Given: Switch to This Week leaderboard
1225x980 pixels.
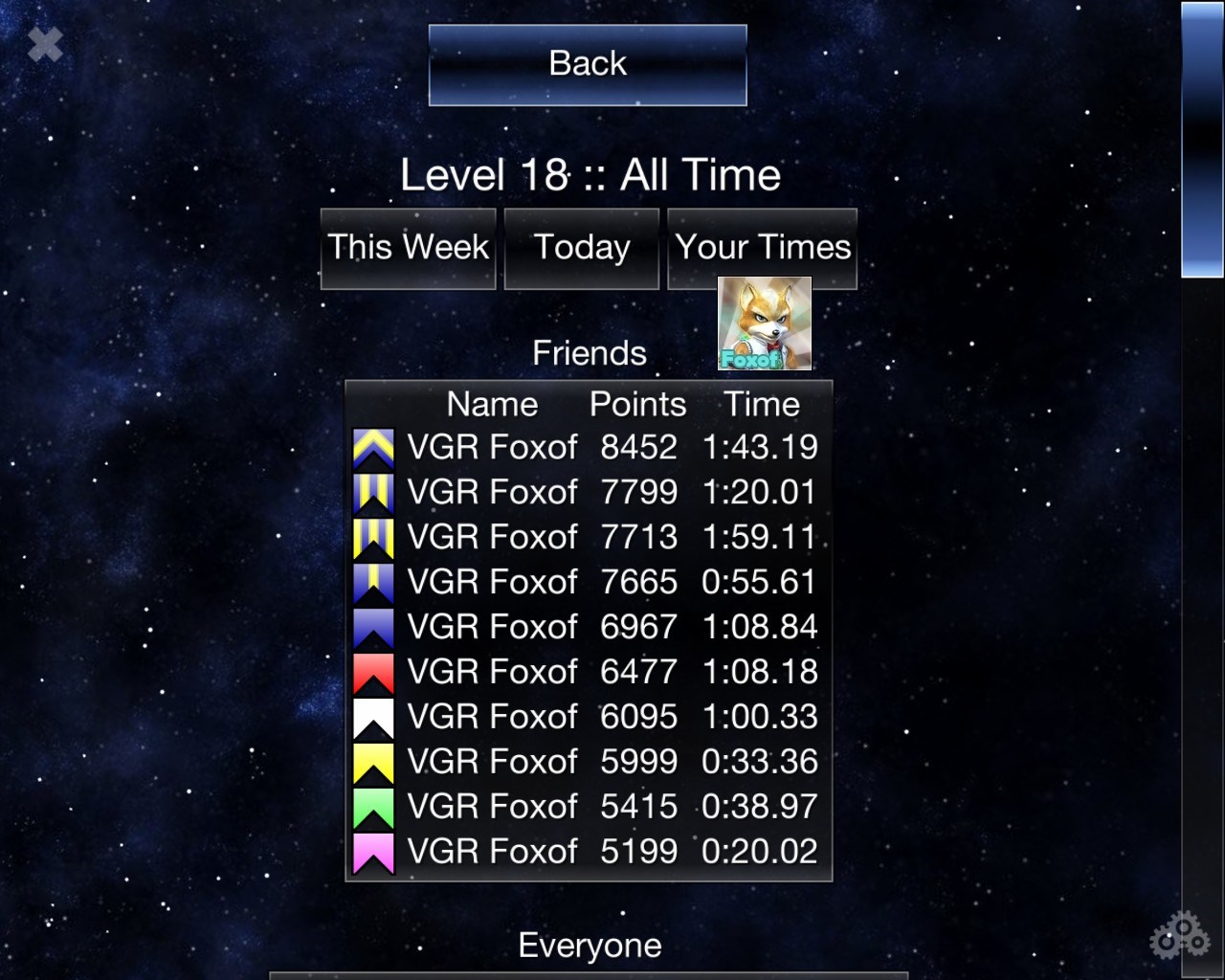Looking at the screenshot, I should (408, 248).
